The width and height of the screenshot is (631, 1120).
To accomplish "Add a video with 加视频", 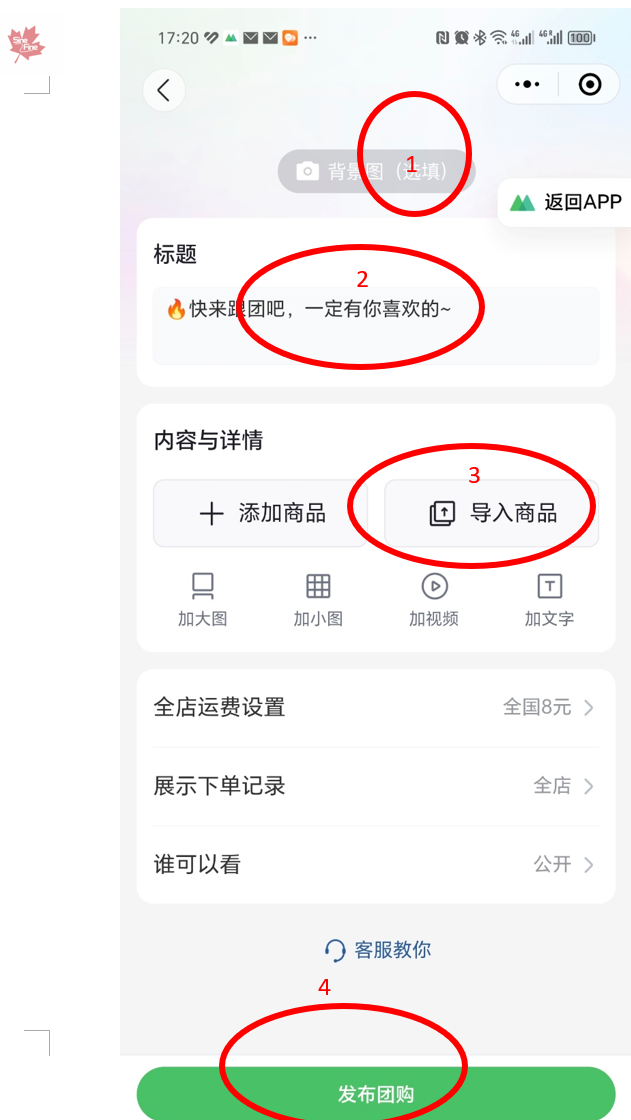I will click(x=434, y=599).
